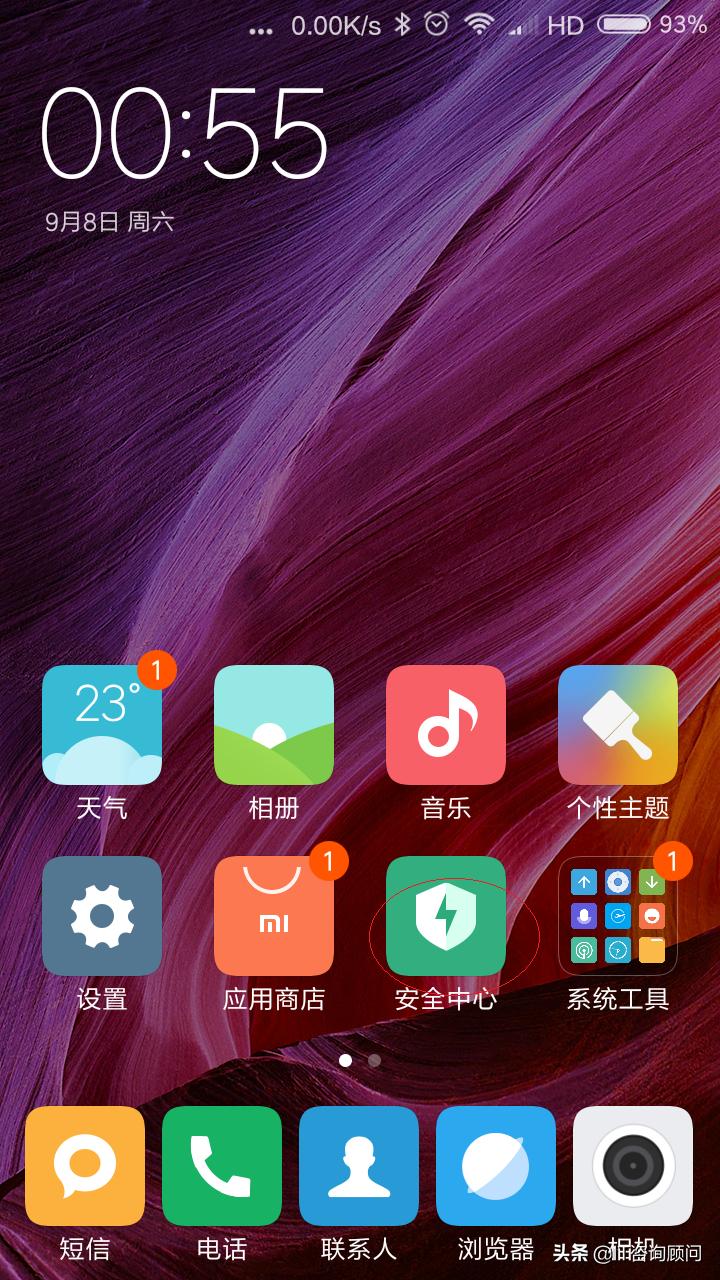
Task: Launch 应用商店 app store
Action: pos(274,916)
